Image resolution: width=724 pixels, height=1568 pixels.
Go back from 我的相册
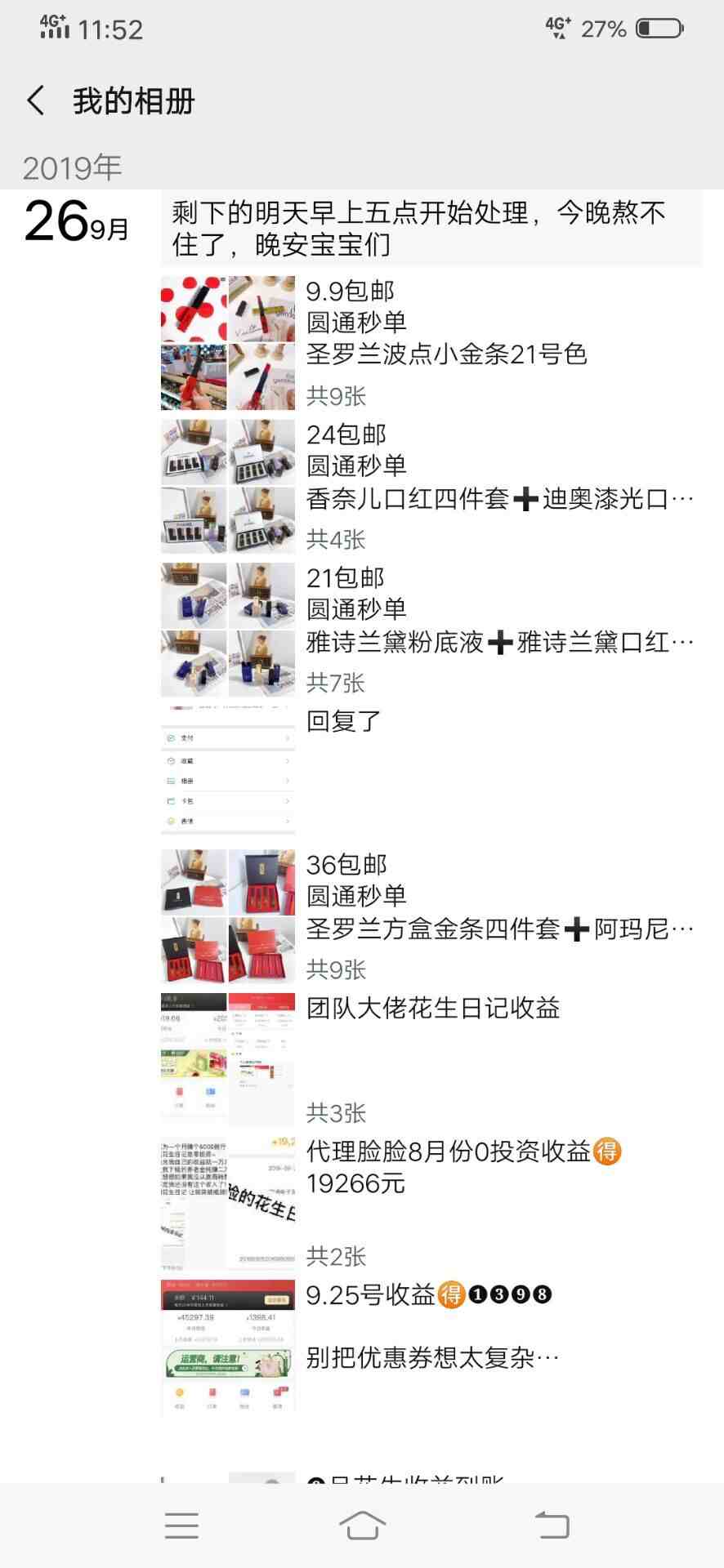point(36,101)
